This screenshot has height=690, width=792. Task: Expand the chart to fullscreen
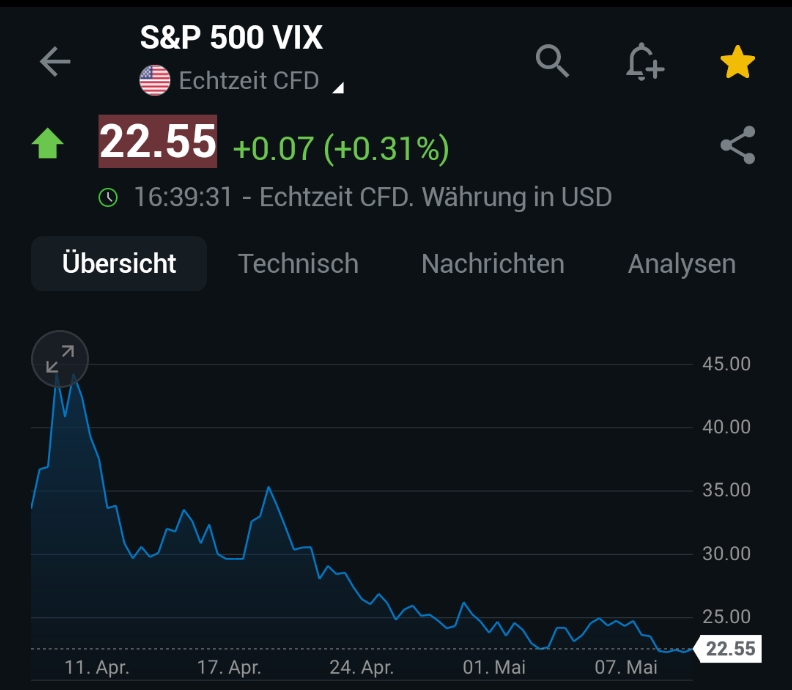click(60, 357)
